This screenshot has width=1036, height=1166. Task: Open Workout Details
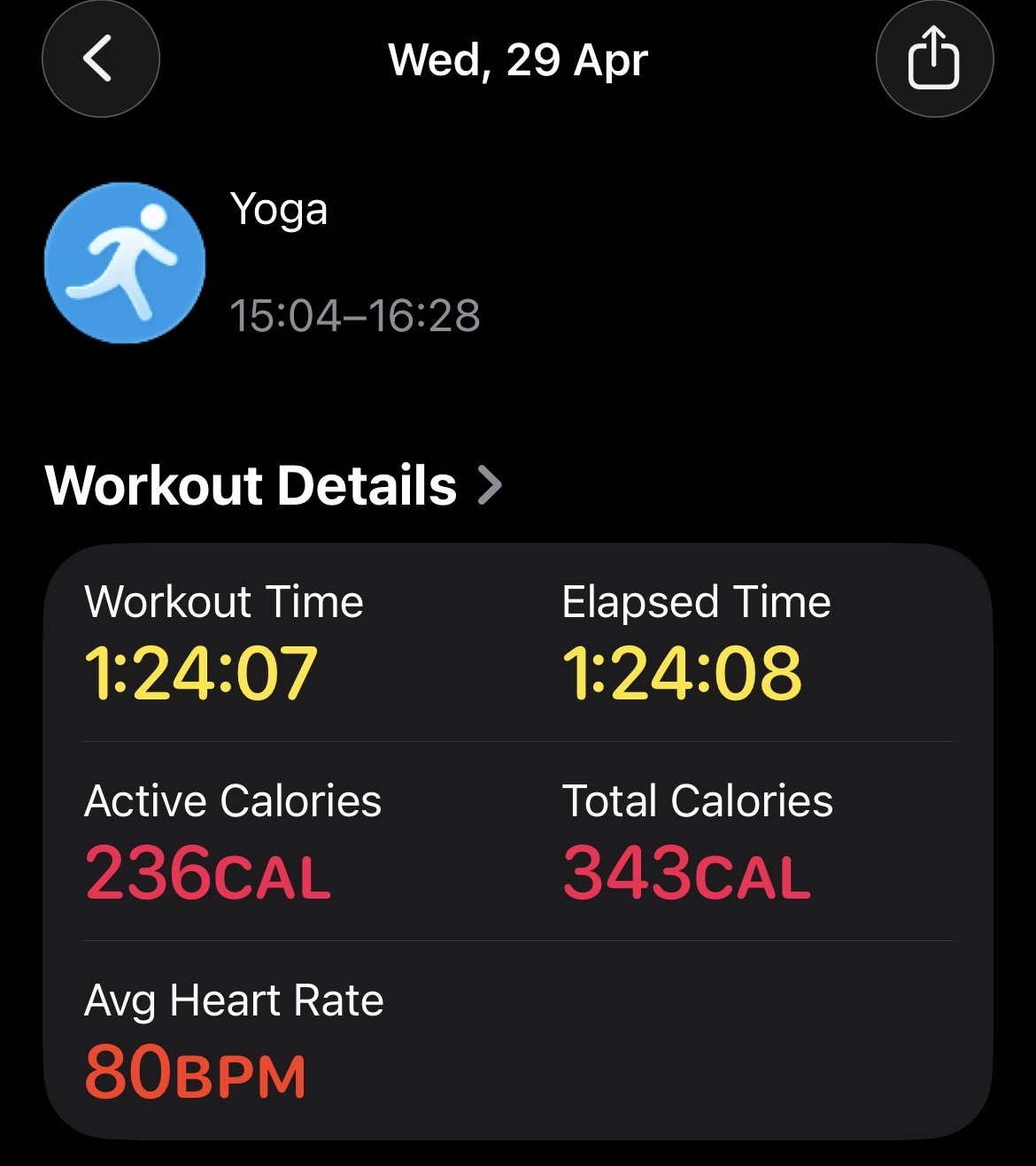(x=274, y=485)
